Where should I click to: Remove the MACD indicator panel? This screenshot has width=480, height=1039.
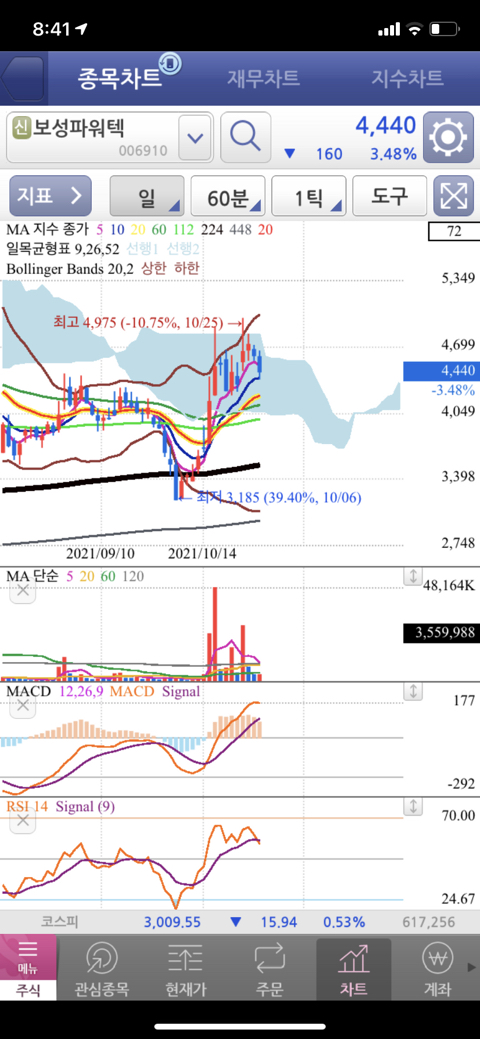tap(23, 706)
